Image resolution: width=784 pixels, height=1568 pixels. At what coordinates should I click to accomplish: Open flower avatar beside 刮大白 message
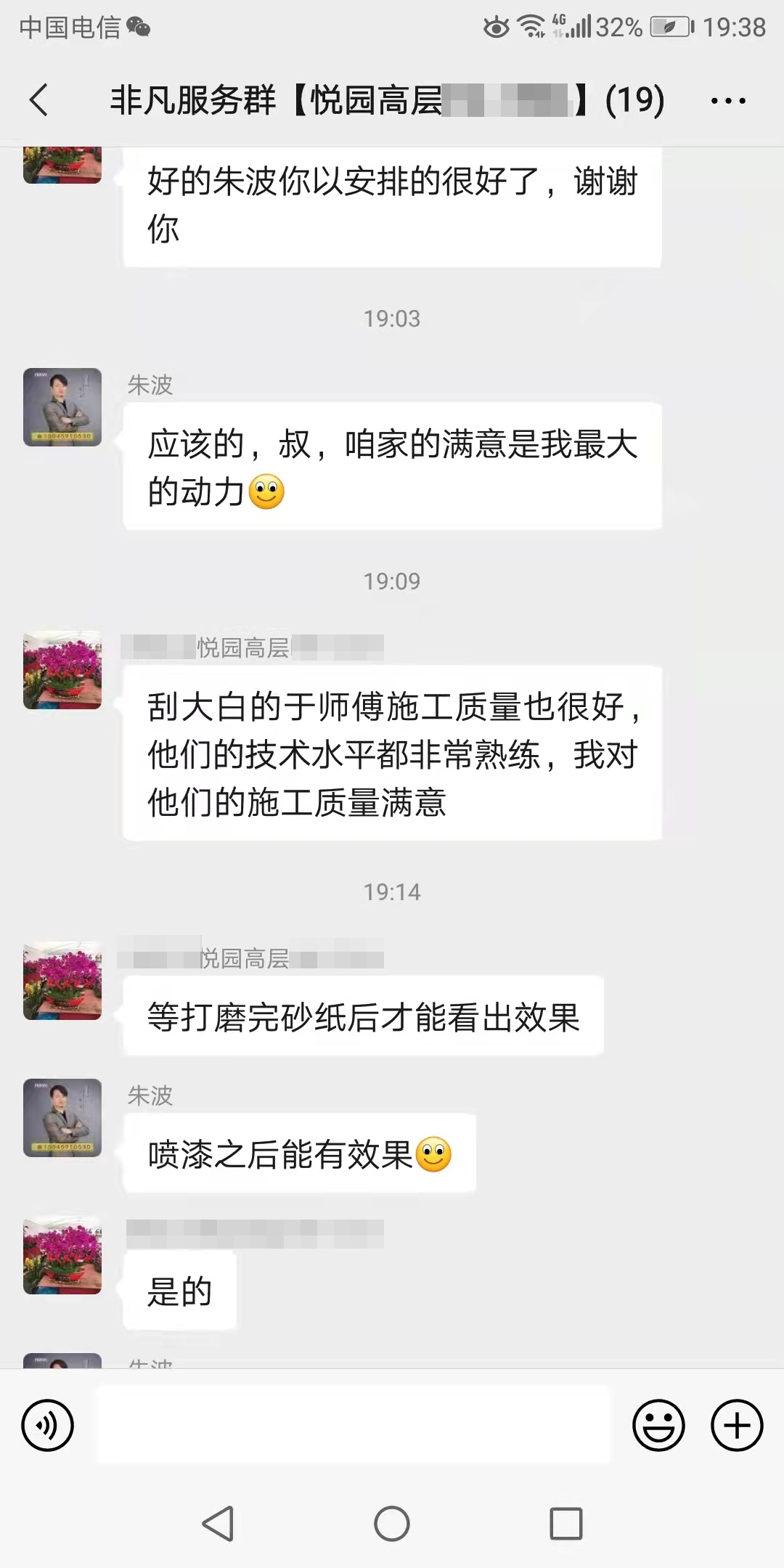pos(62,670)
